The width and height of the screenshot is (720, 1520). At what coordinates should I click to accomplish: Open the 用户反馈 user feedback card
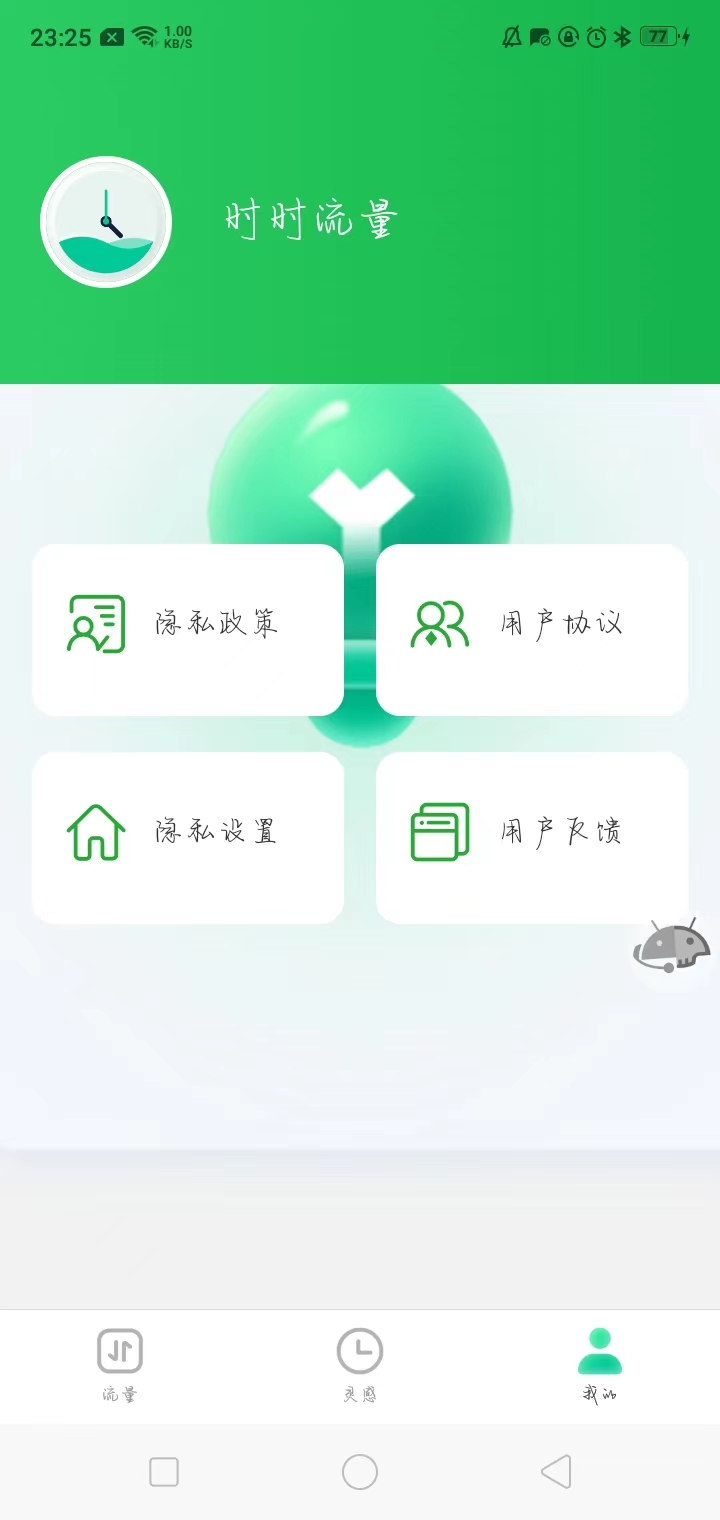tap(532, 837)
